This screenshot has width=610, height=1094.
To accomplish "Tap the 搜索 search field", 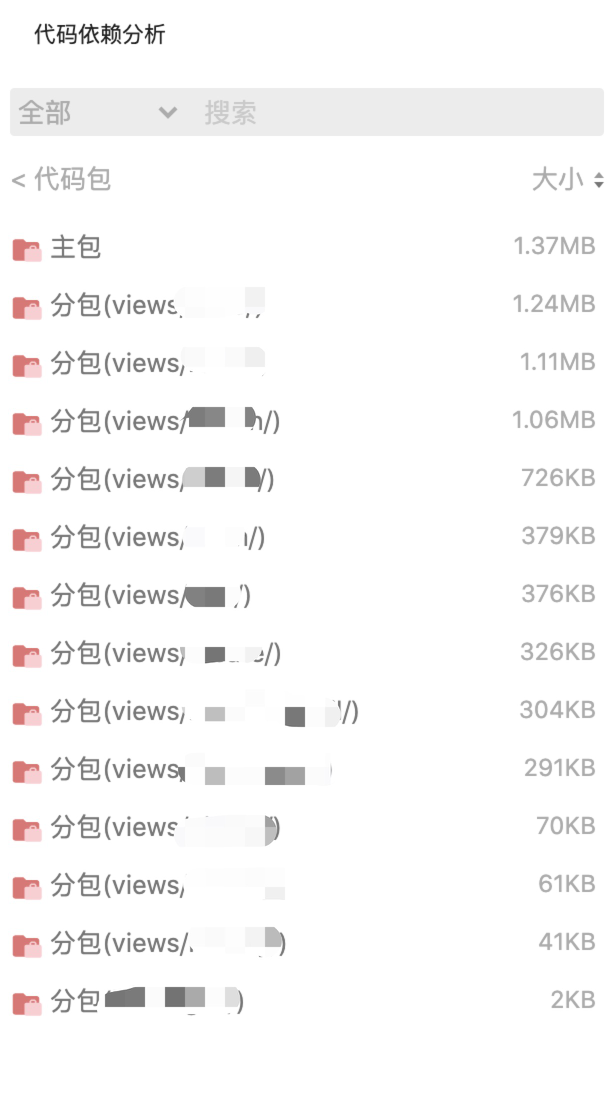I will (400, 113).
